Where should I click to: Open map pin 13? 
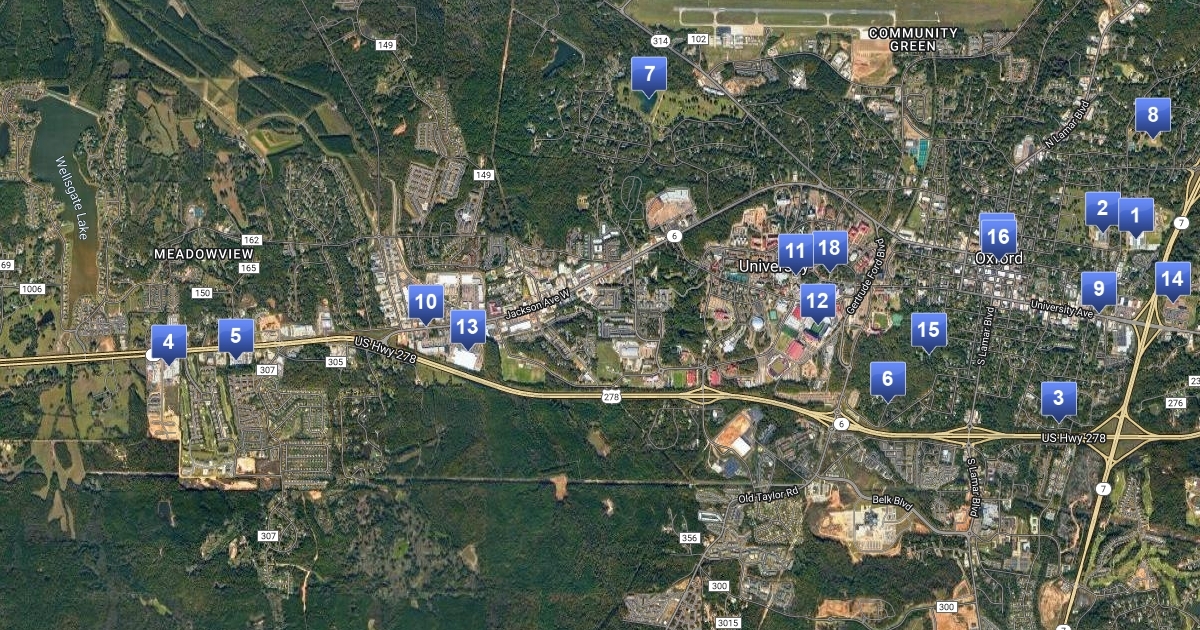tap(467, 327)
